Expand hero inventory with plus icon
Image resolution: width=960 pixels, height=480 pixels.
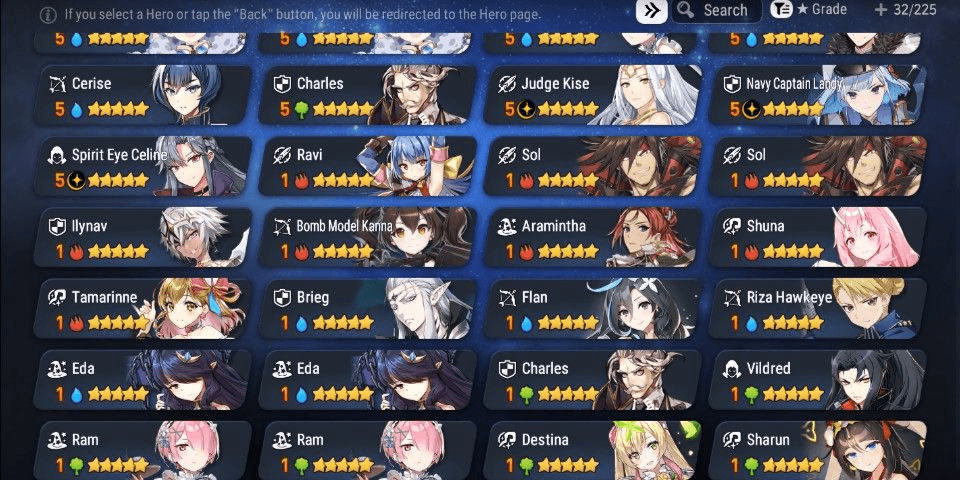tap(880, 11)
